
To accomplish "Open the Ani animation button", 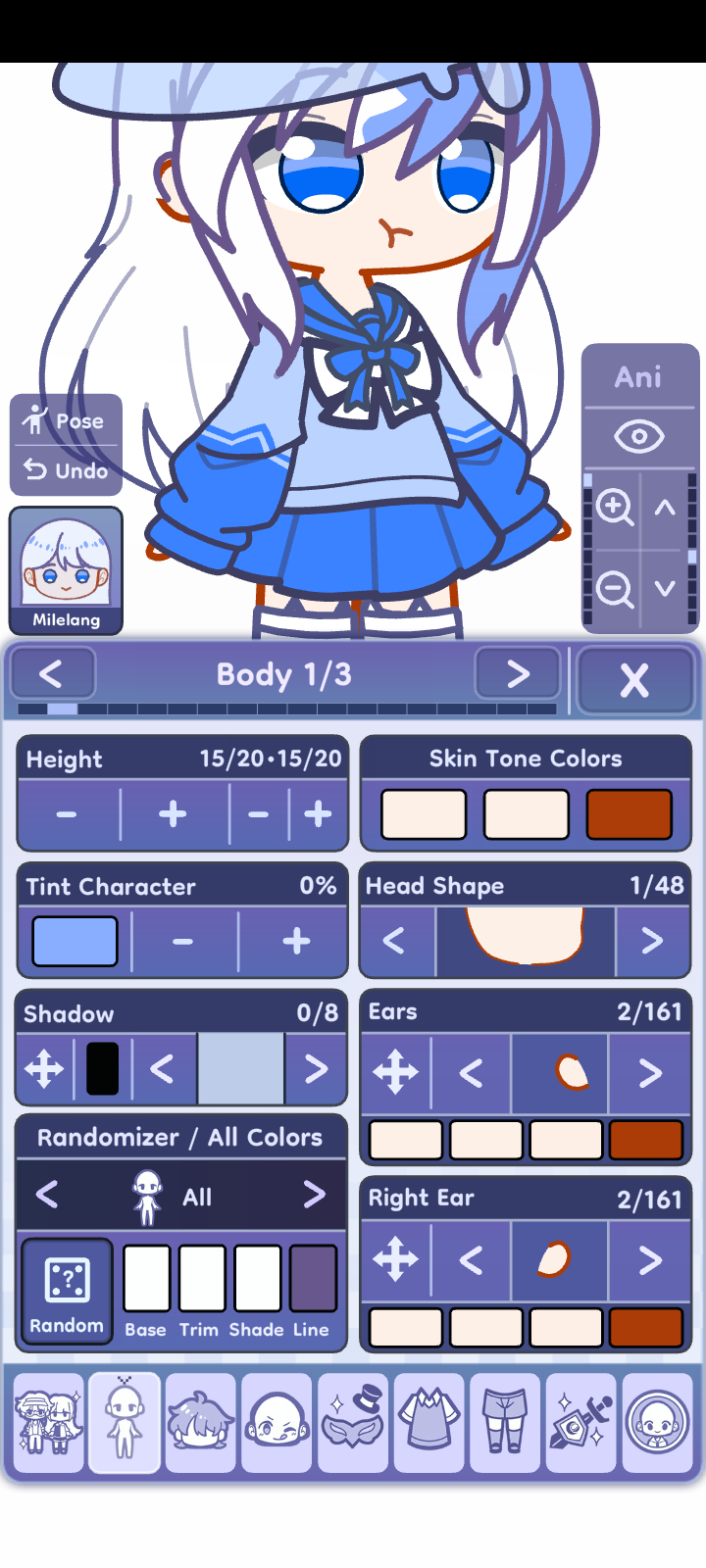I will point(638,377).
